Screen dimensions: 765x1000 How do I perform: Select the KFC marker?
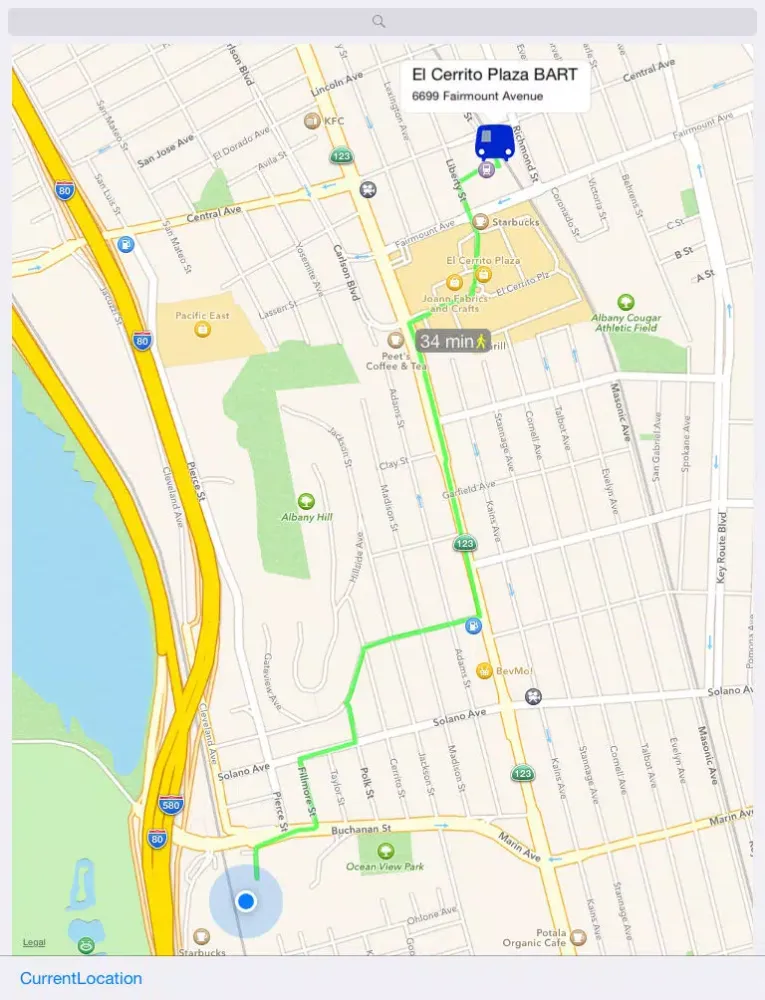click(x=312, y=121)
